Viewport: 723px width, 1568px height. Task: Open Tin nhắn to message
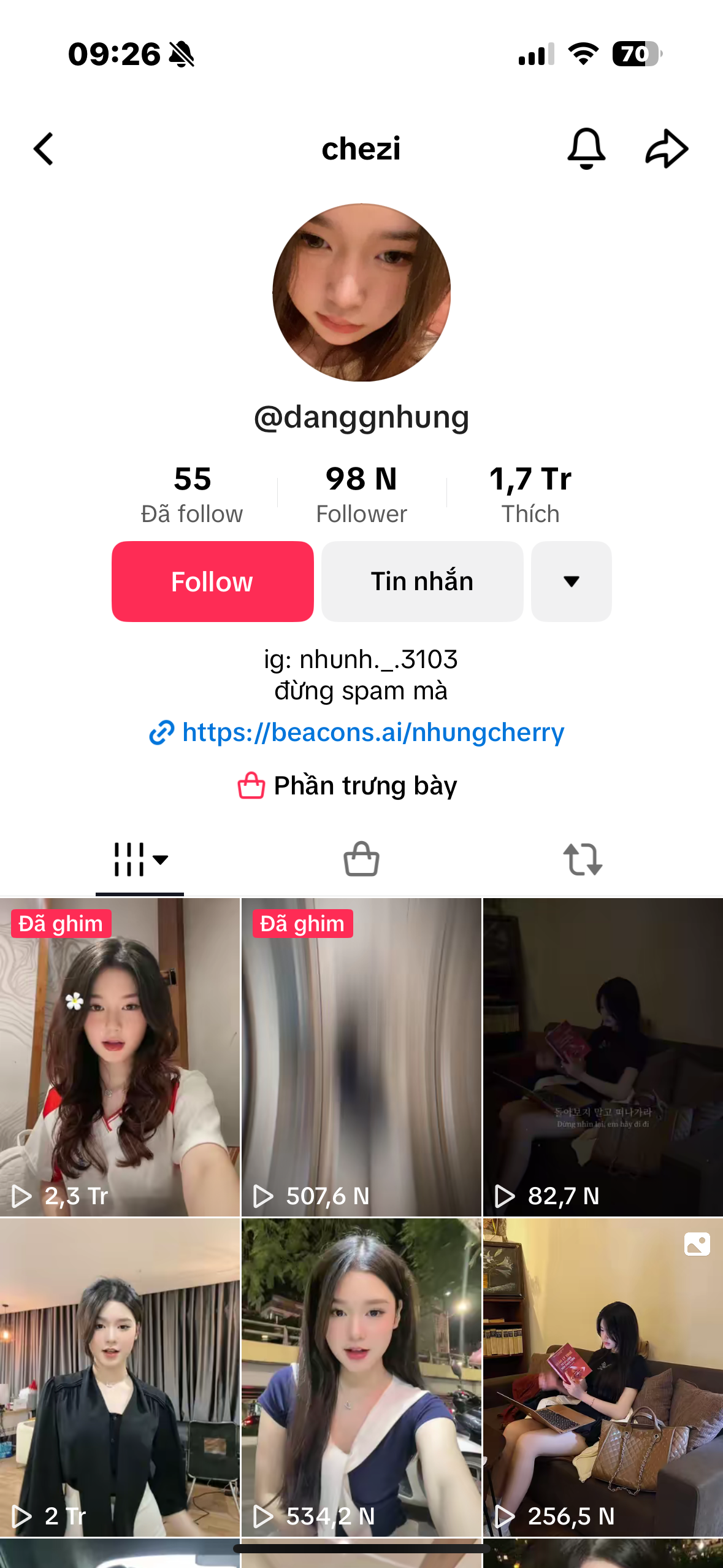pyautogui.click(x=422, y=582)
